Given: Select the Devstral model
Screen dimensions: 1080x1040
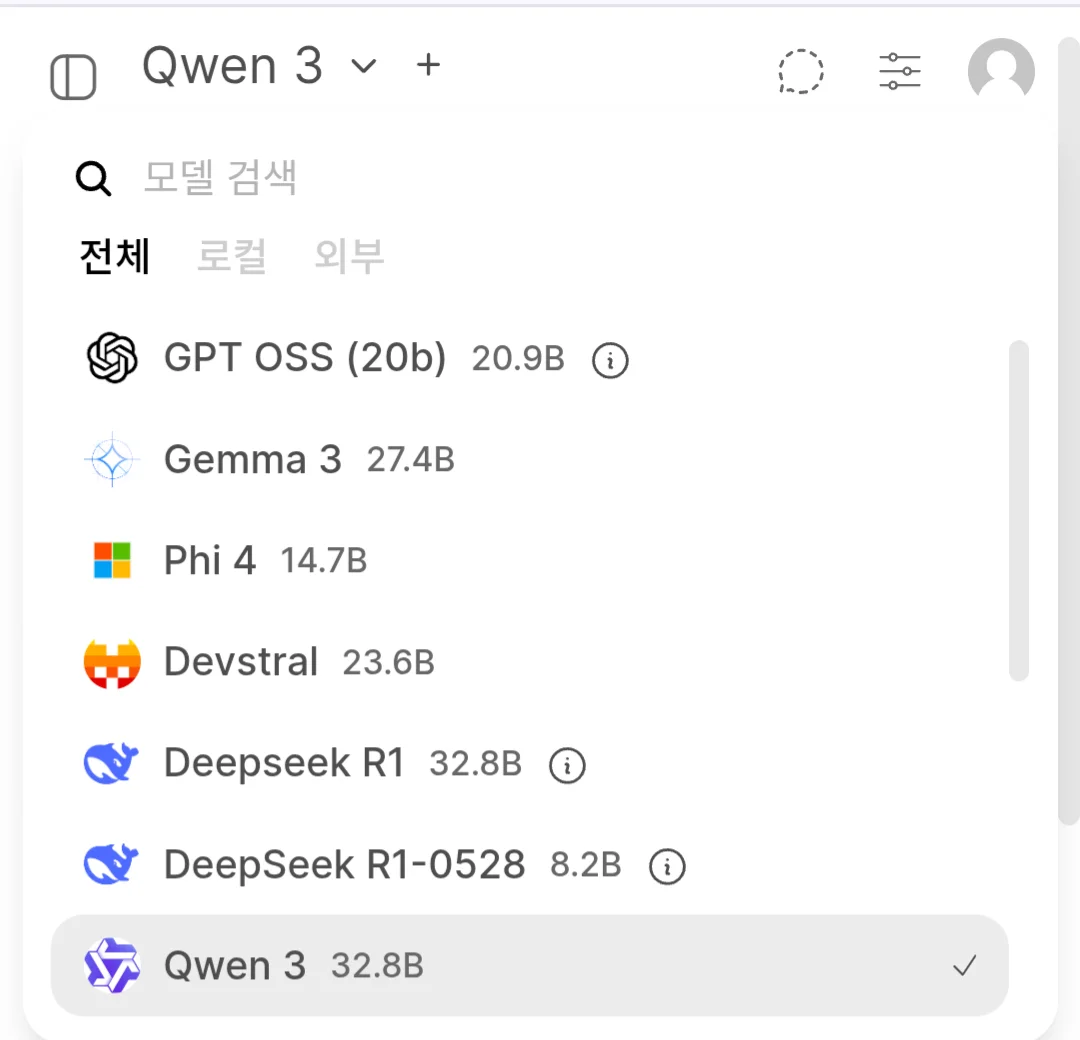Looking at the screenshot, I should (x=241, y=662).
